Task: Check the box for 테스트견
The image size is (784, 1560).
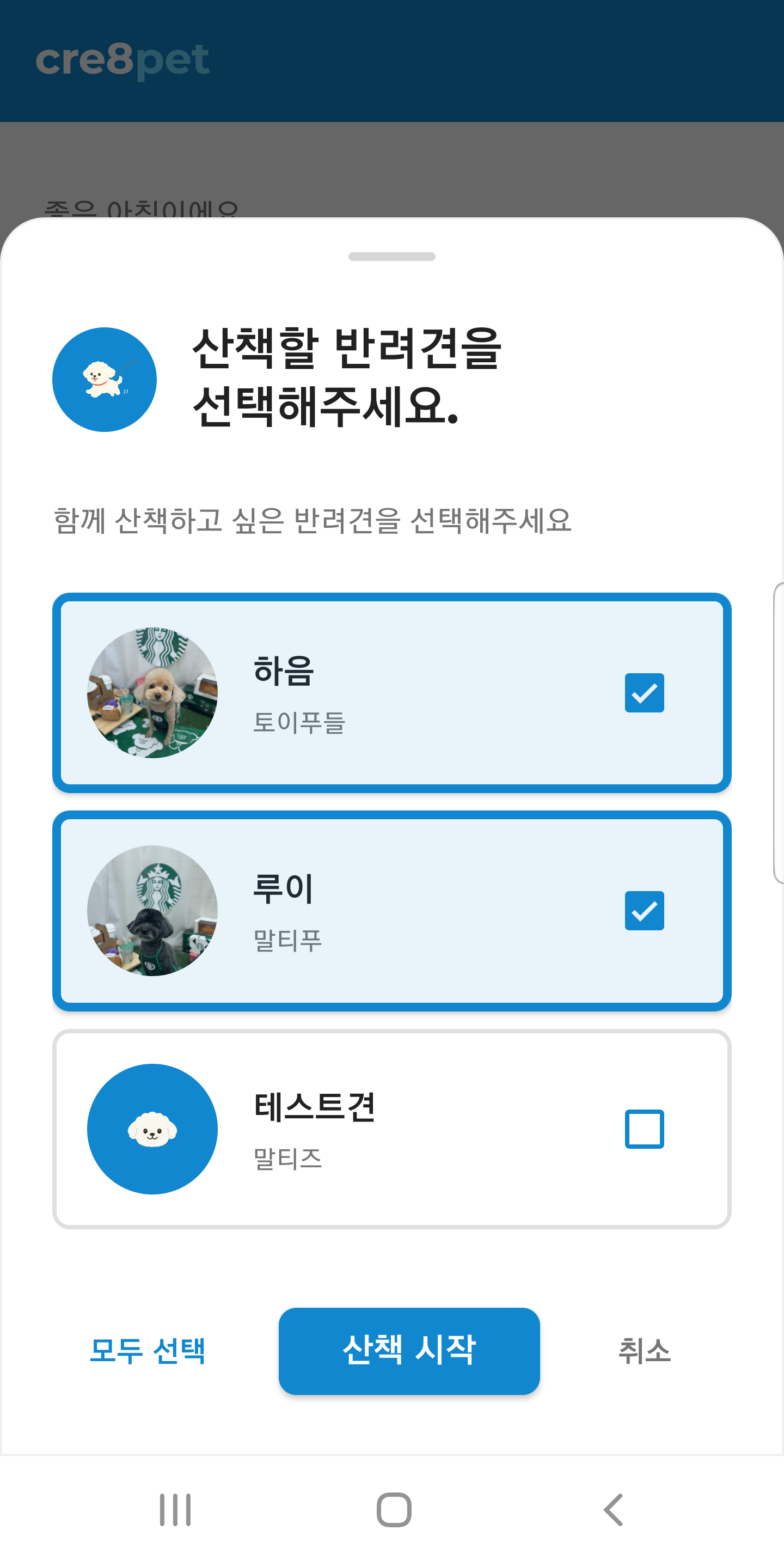Action: point(644,1129)
